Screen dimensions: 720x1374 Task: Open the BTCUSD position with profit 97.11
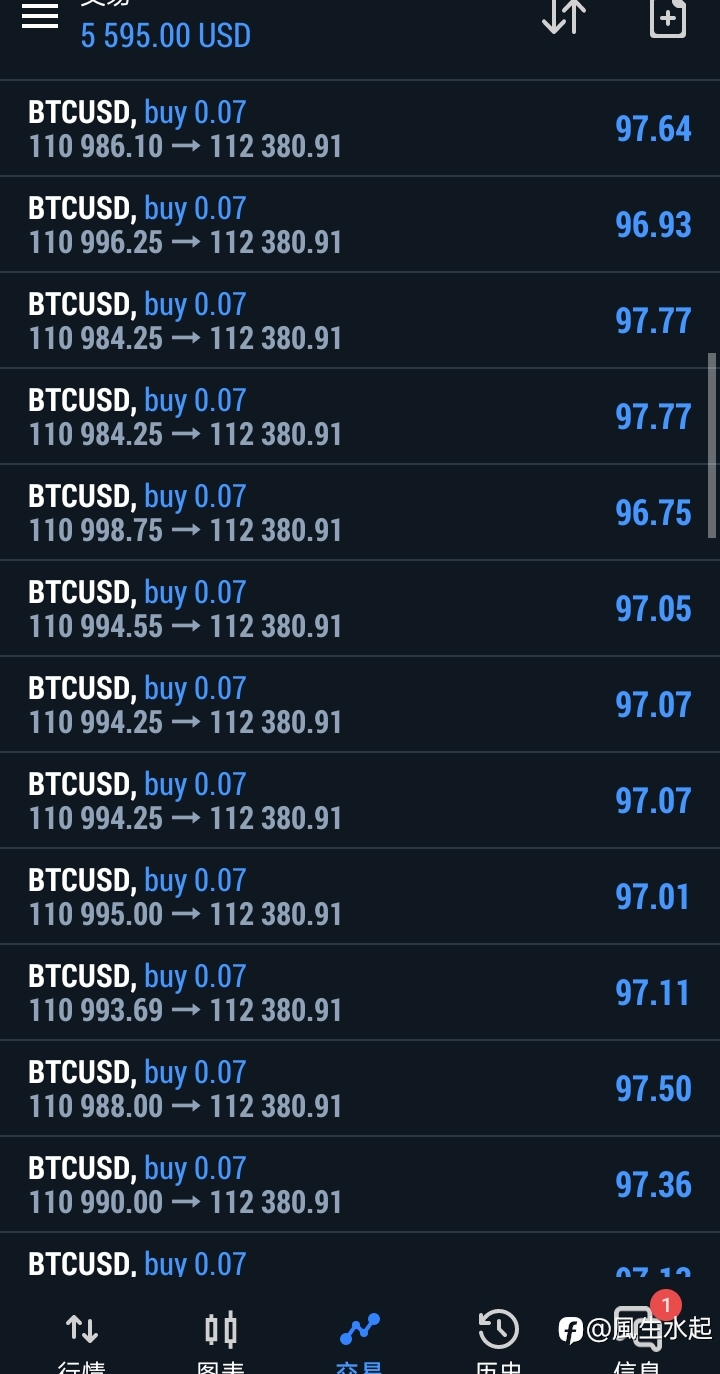(x=360, y=993)
